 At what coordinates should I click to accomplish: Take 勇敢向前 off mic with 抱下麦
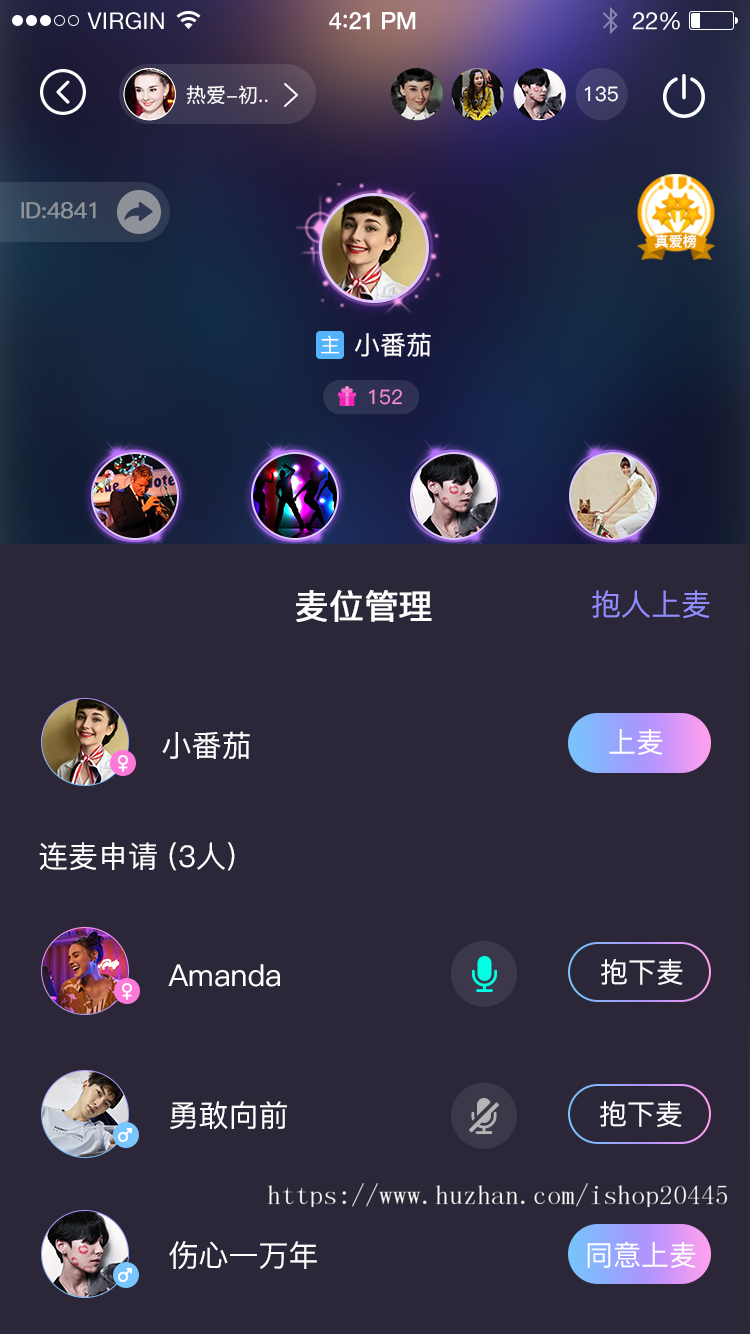point(639,1114)
